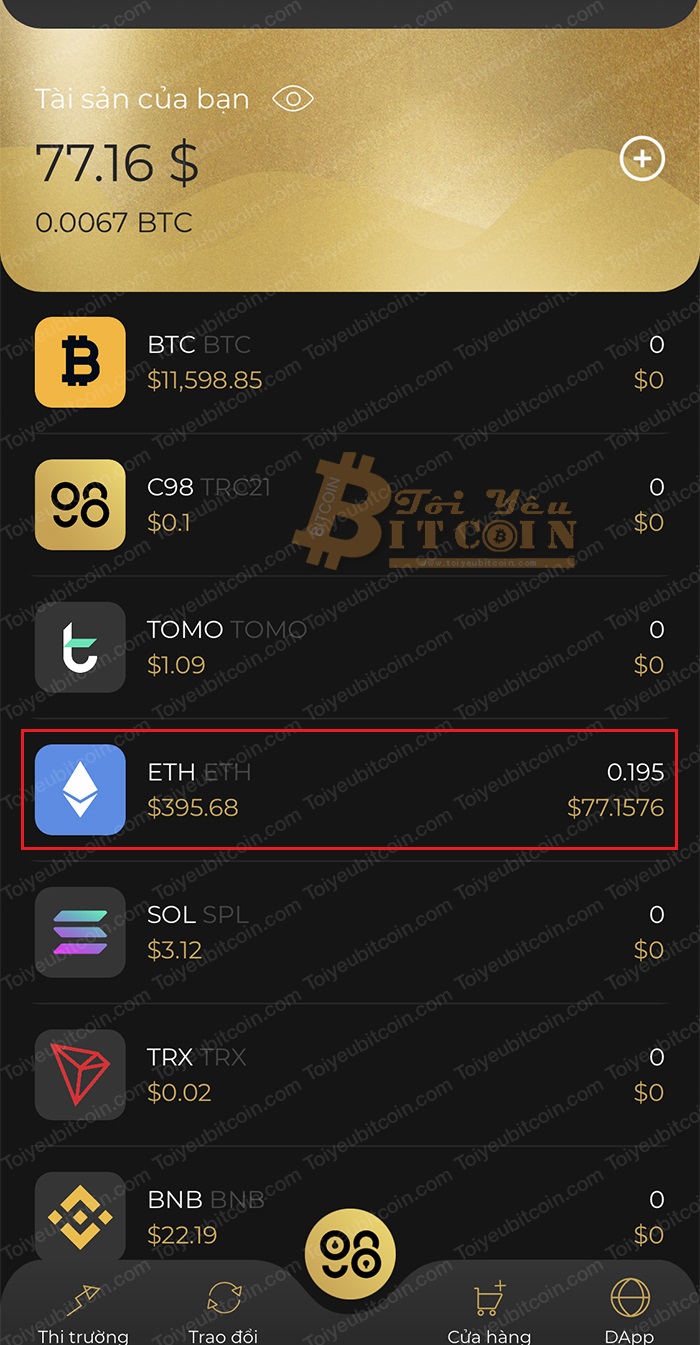The width and height of the screenshot is (700, 1345).
Task: Open the C98 TRC21 token row
Action: coord(350,505)
